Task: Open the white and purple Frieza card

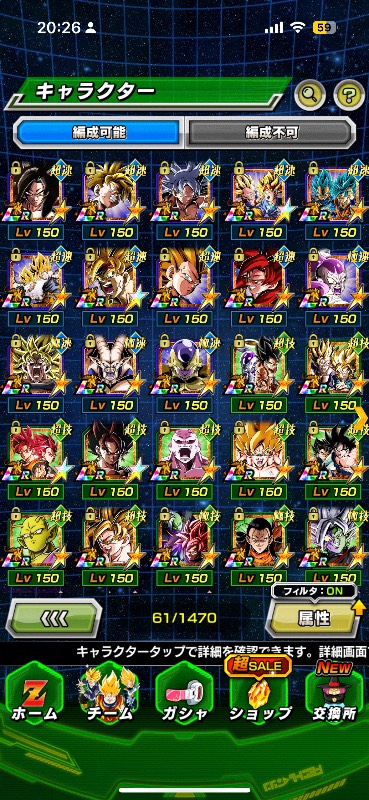Action: 334,286
